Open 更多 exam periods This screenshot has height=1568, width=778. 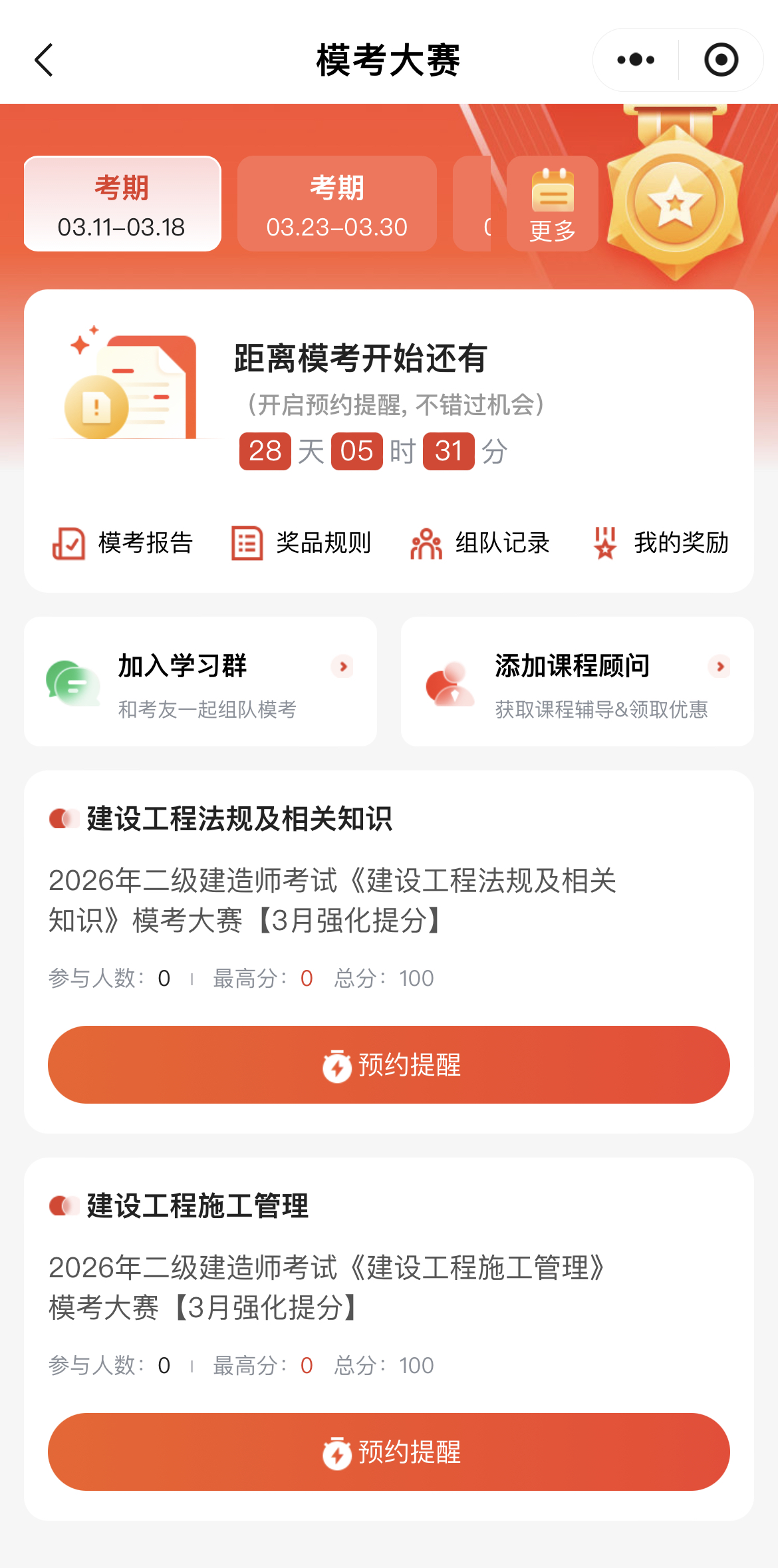pyautogui.click(x=552, y=204)
